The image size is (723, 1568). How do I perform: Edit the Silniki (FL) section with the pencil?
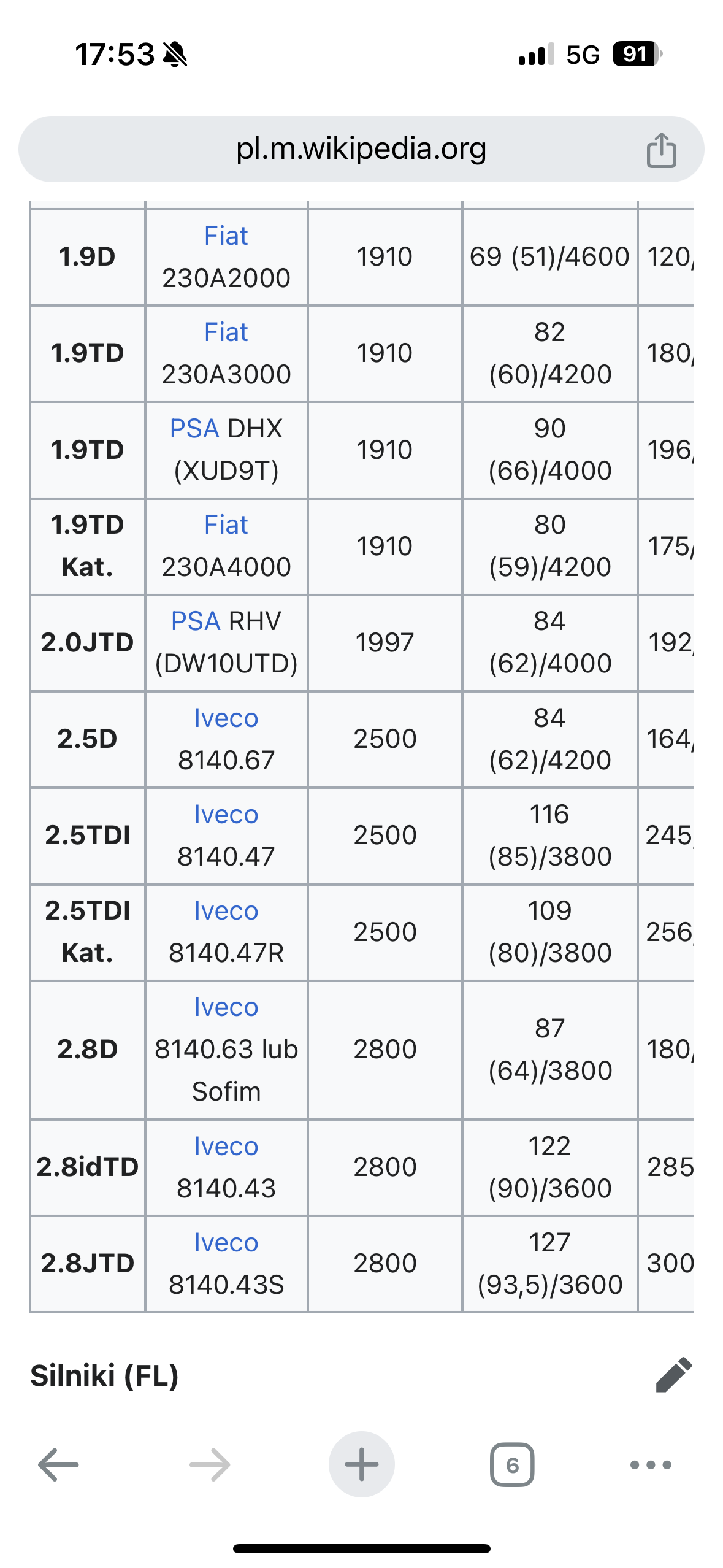coord(673,1375)
